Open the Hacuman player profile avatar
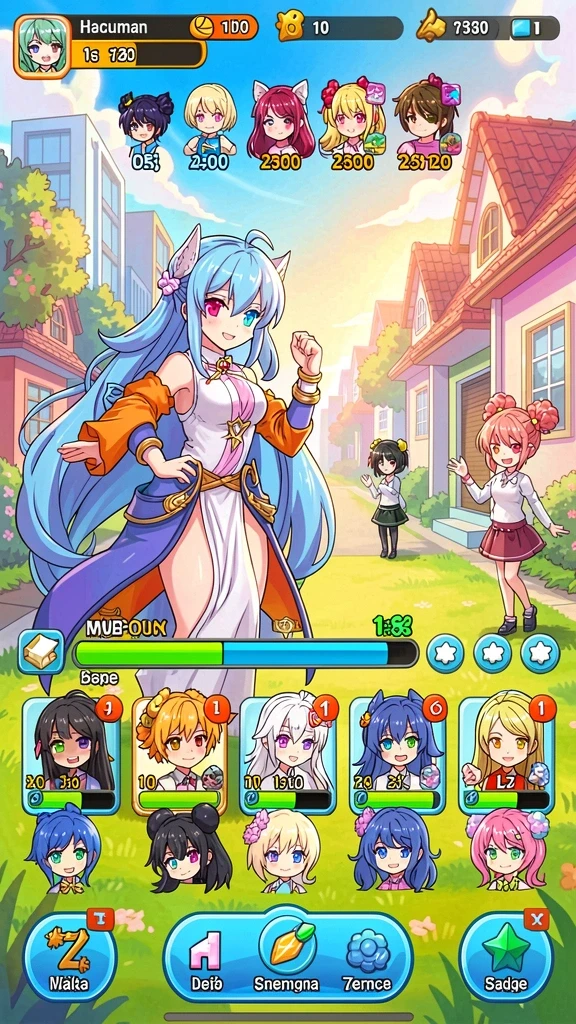 (x=42, y=47)
